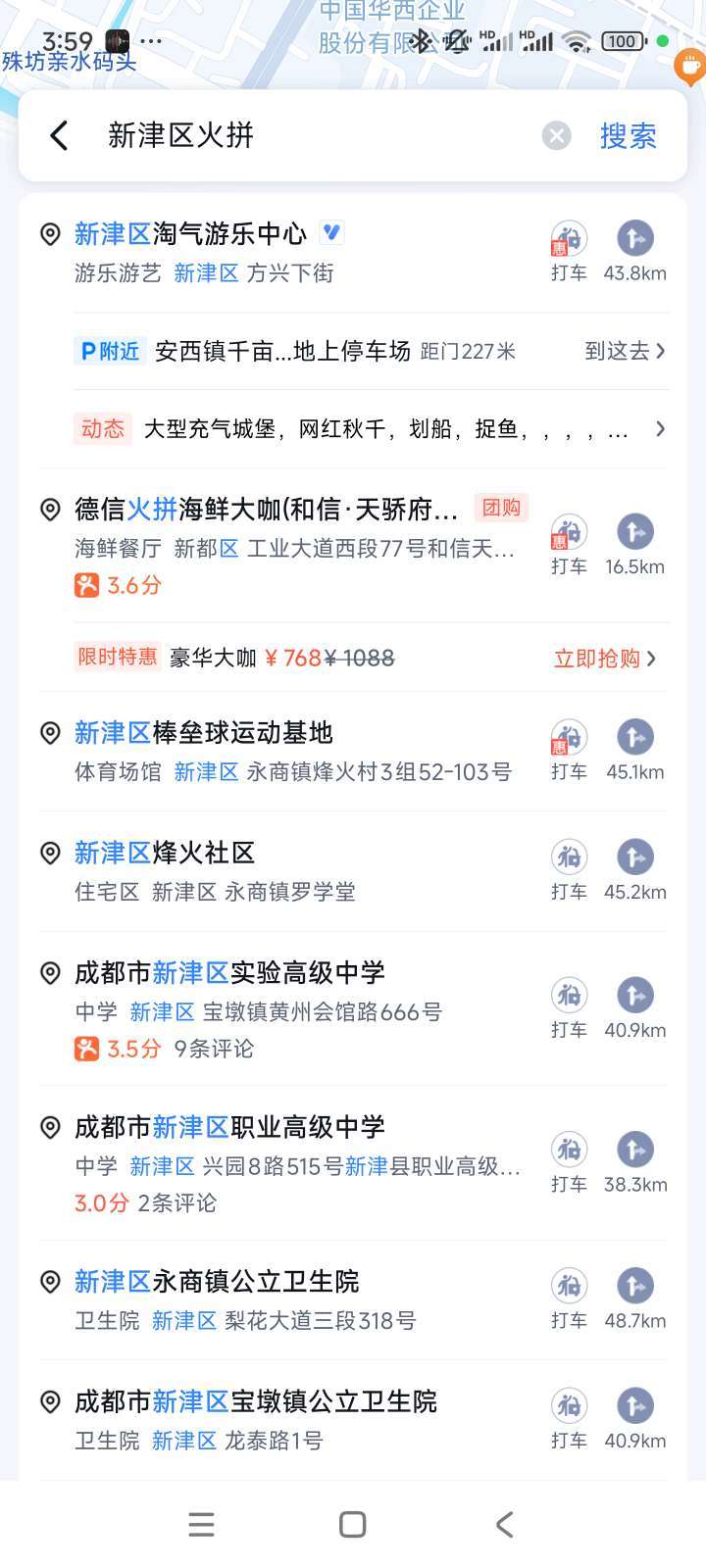Viewport: 706px width, 1568px height.
Task: Tap the 搜索 button
Action: 628,135
